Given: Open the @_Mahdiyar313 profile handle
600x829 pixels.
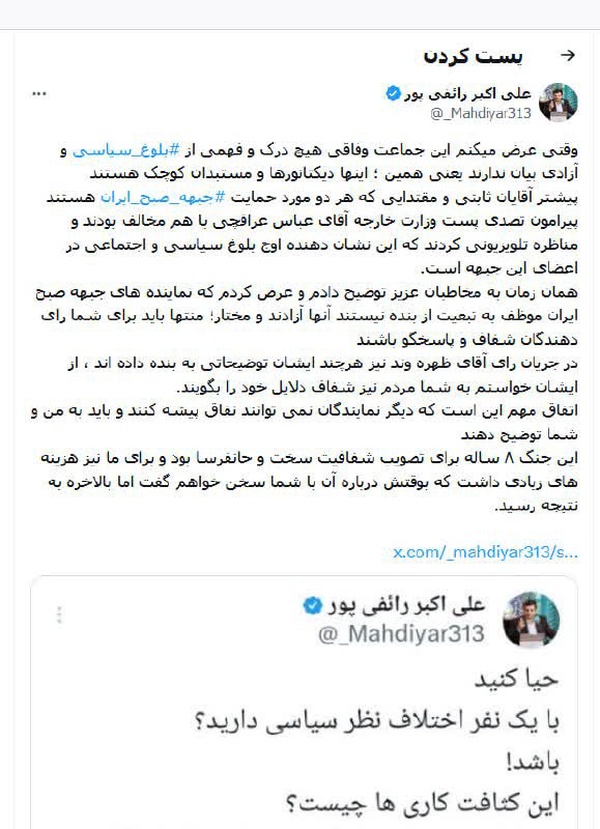Looking at the screenshot, I should 481,113.
